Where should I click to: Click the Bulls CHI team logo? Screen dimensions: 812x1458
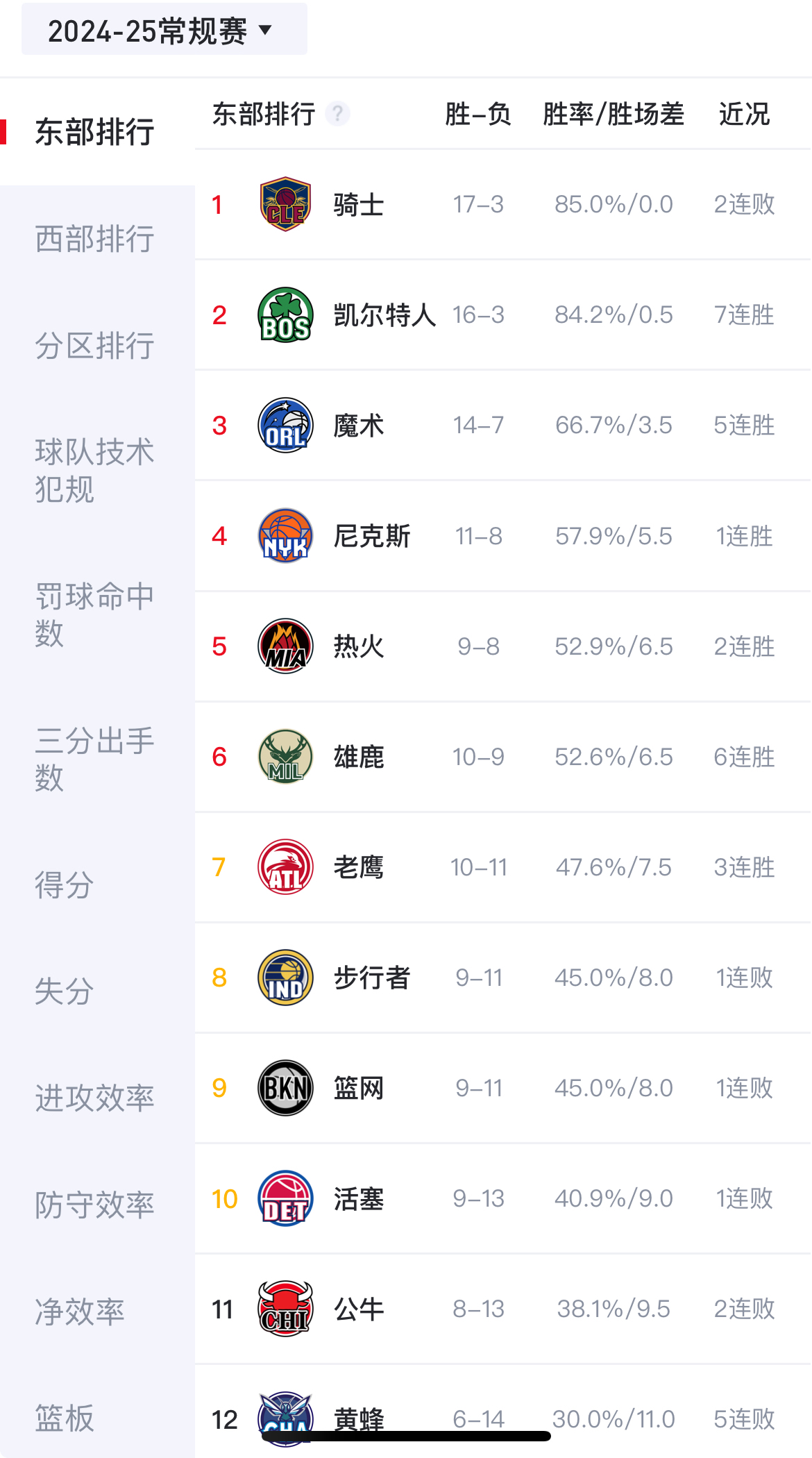(284, 1308)
